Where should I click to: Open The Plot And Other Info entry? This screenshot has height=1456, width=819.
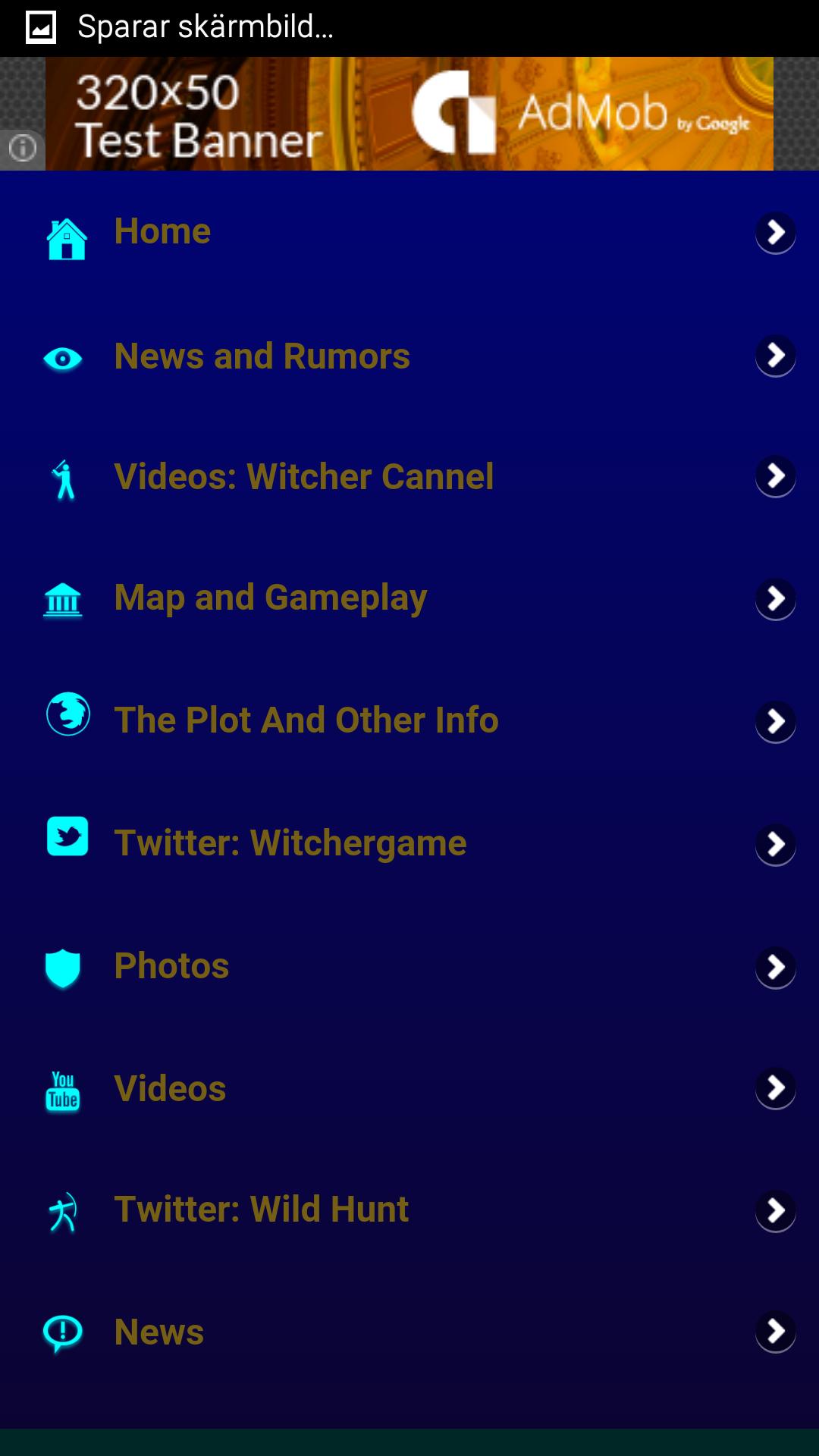pos(306,721)
